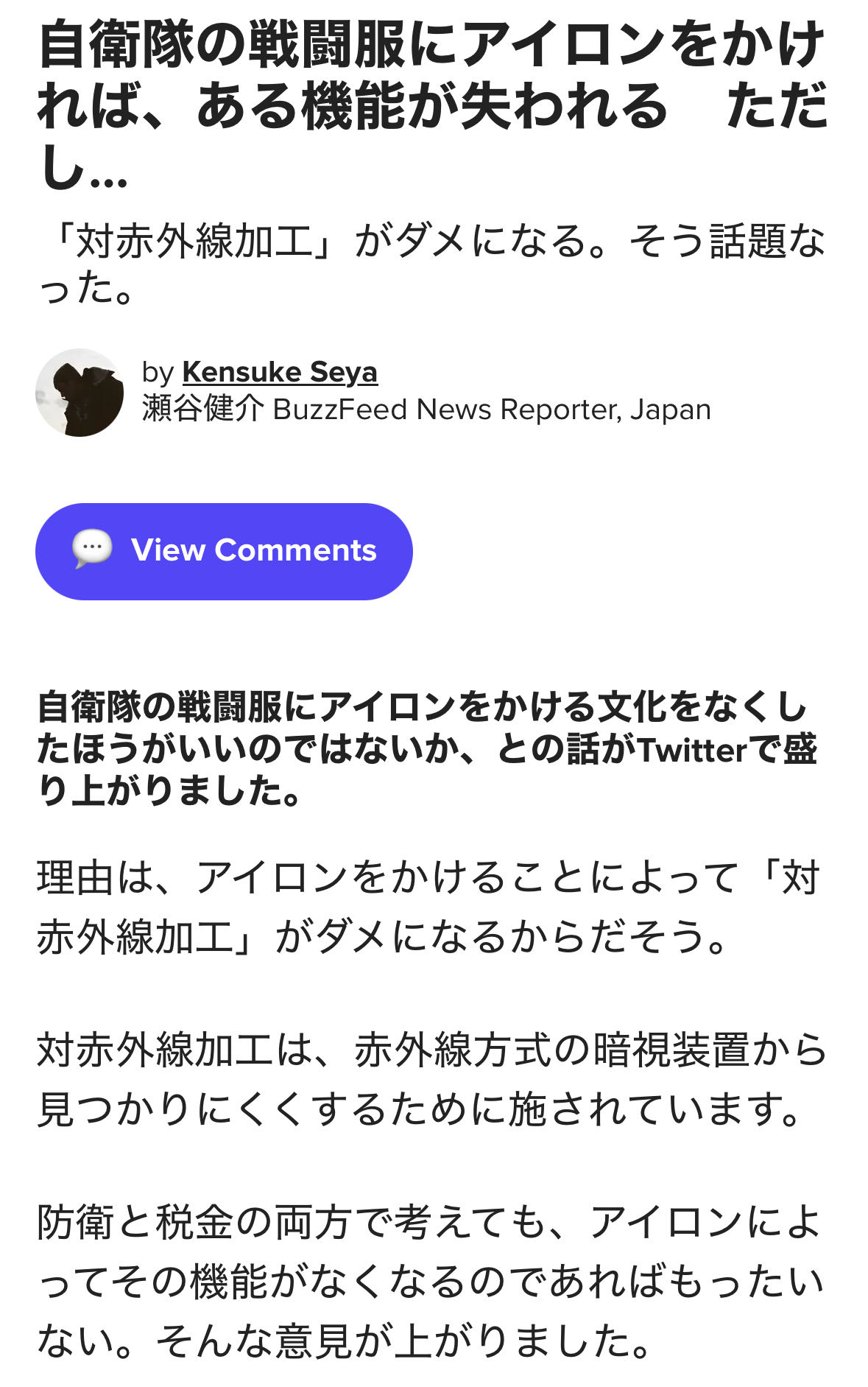Tap the View Comments button

coord(224,551)
